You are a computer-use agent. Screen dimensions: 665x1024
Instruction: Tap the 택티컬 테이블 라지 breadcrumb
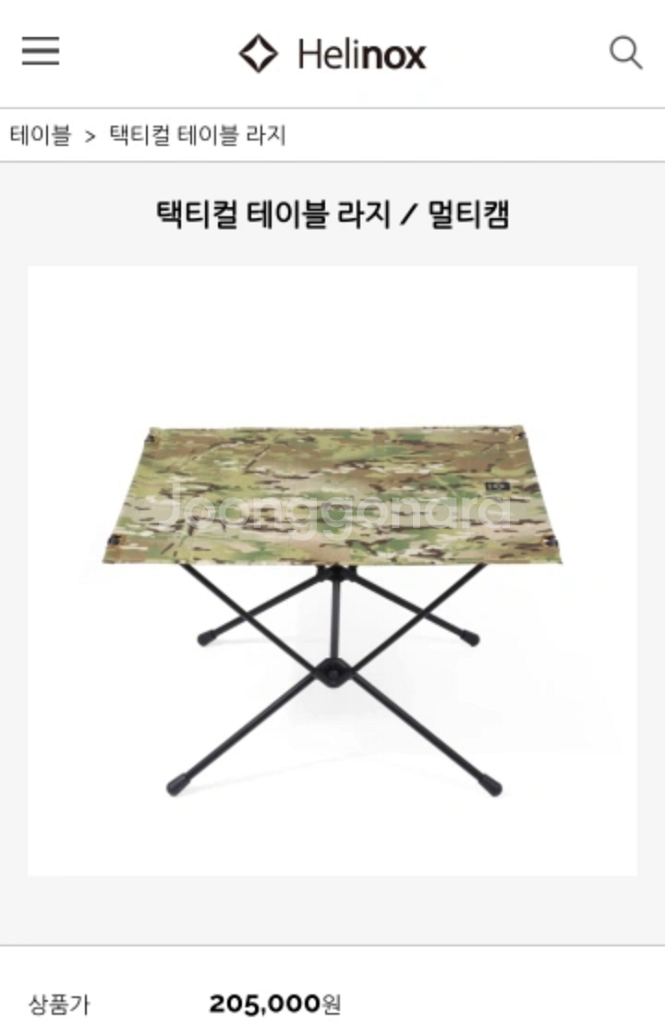197,136
